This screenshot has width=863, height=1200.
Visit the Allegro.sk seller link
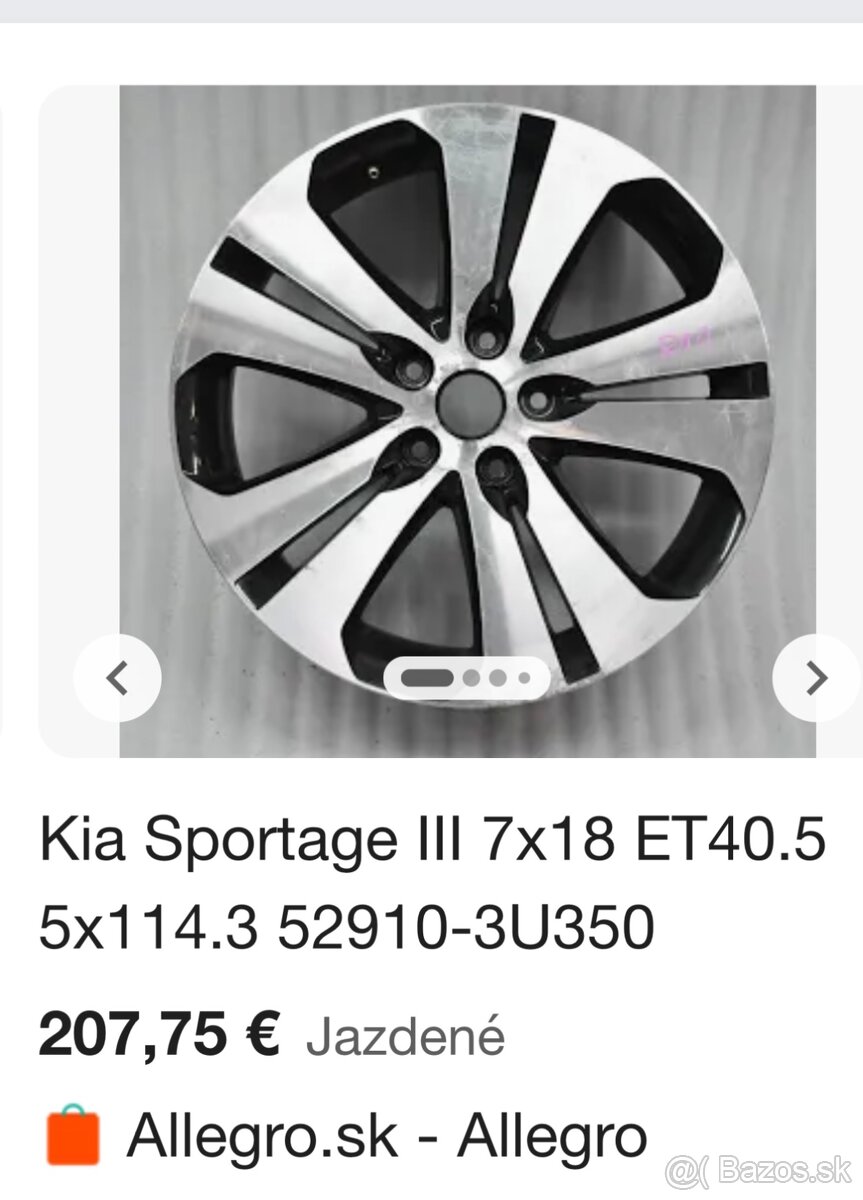pos(386,1136)
